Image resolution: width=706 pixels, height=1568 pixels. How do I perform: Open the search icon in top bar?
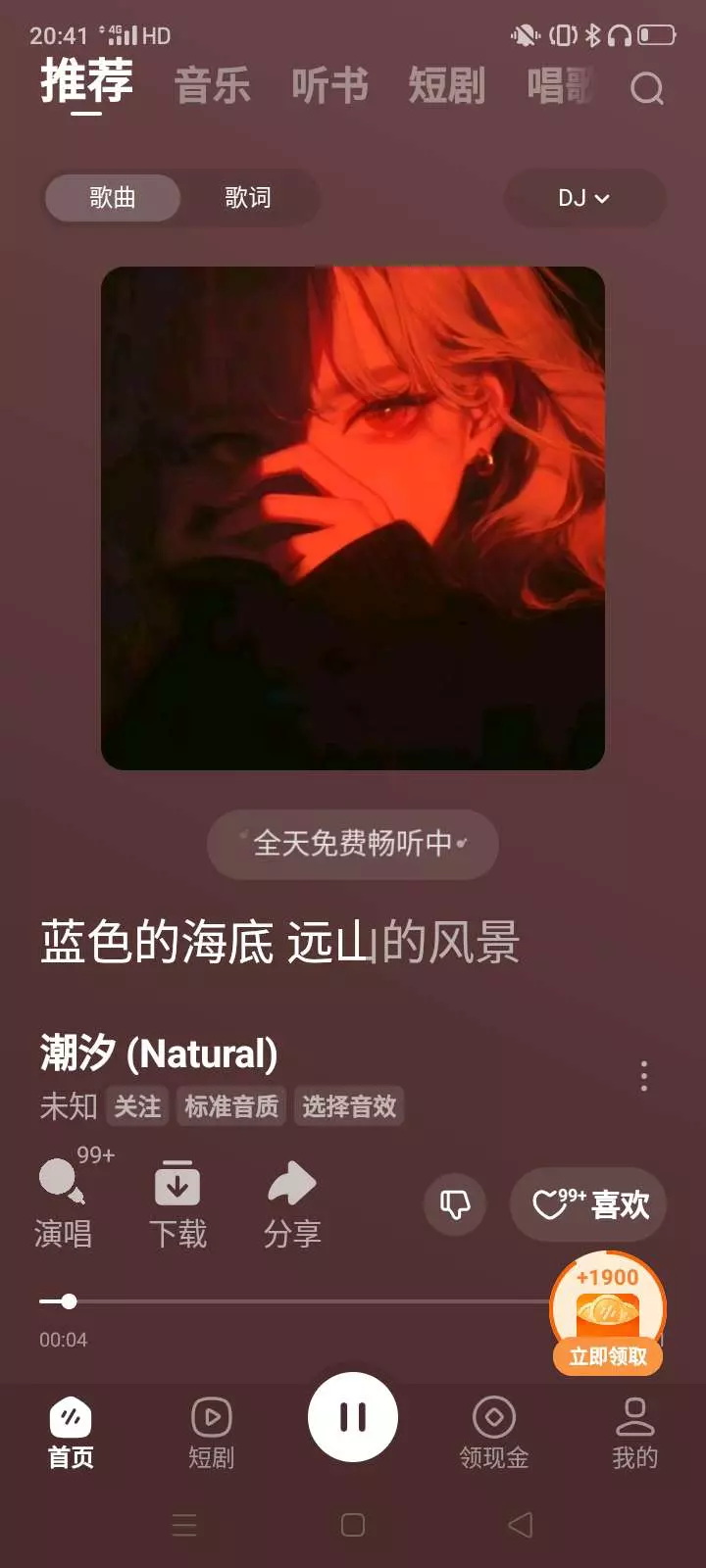click(x=646, y=88)
